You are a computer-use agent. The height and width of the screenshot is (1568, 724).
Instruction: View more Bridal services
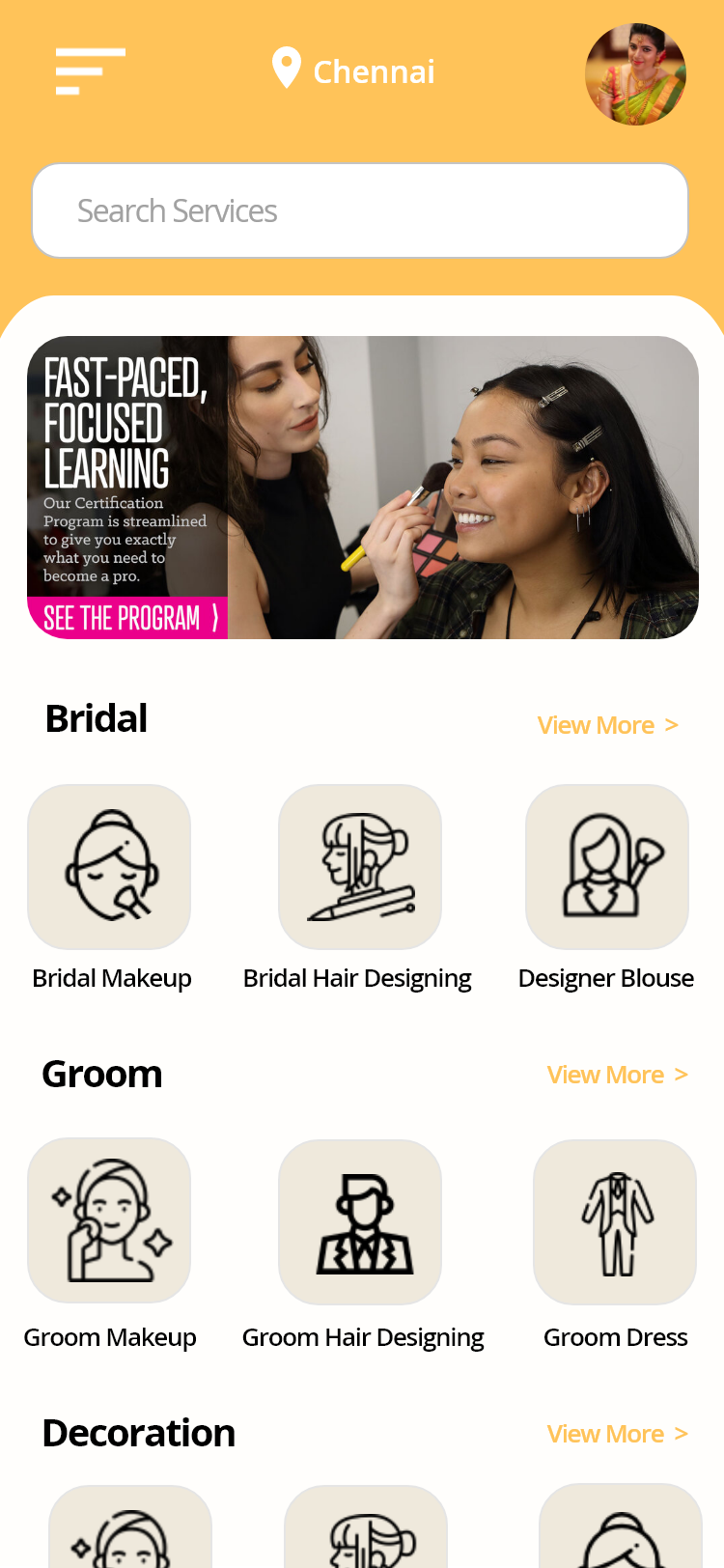(607, 725)
